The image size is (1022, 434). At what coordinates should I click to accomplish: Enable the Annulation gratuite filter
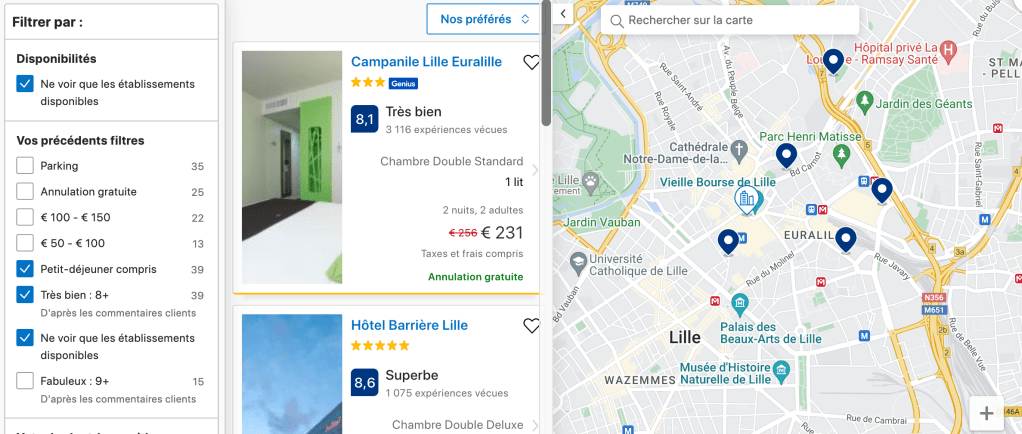(25, 192)
